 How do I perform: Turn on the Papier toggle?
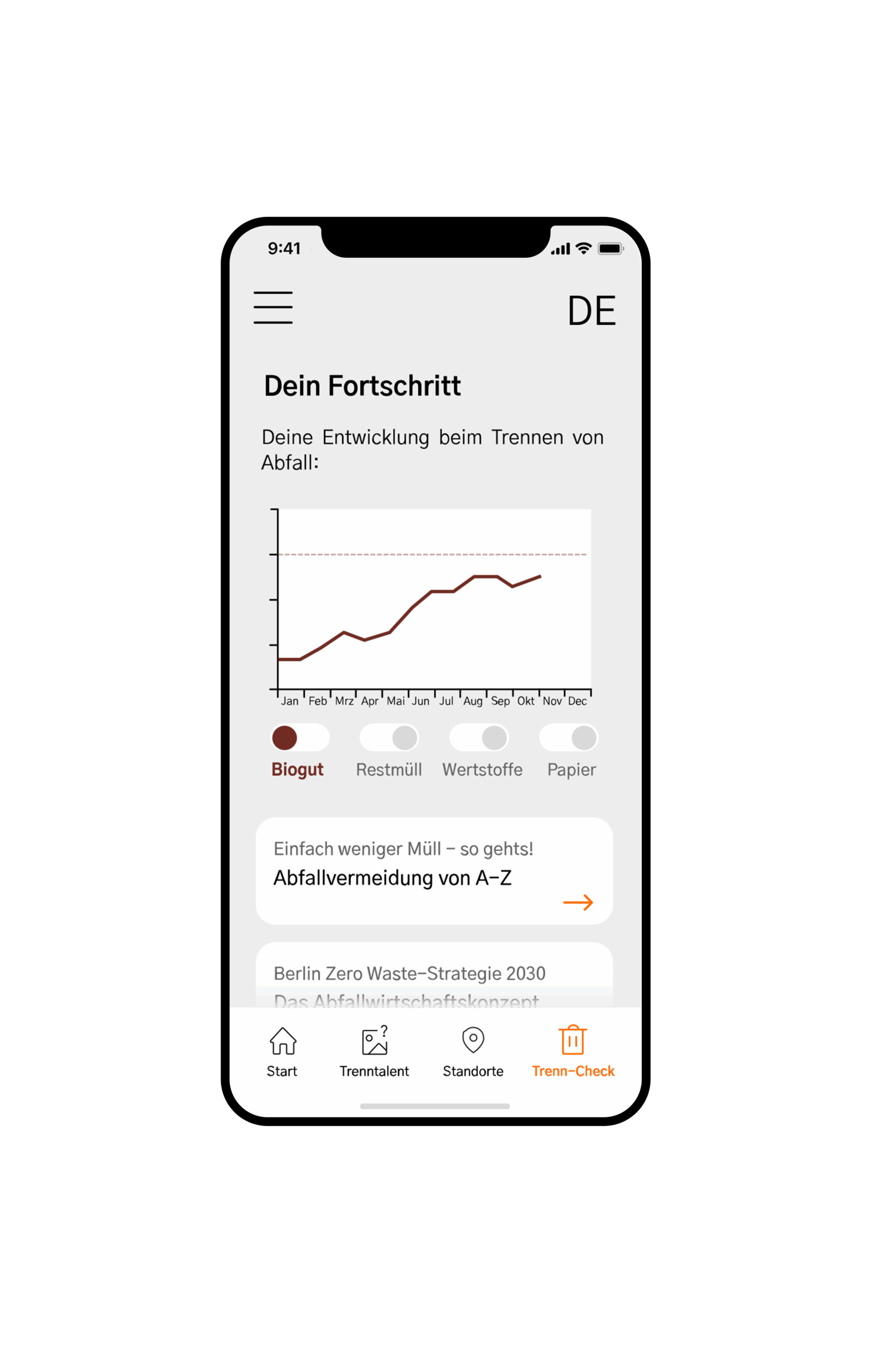(568, 738)
